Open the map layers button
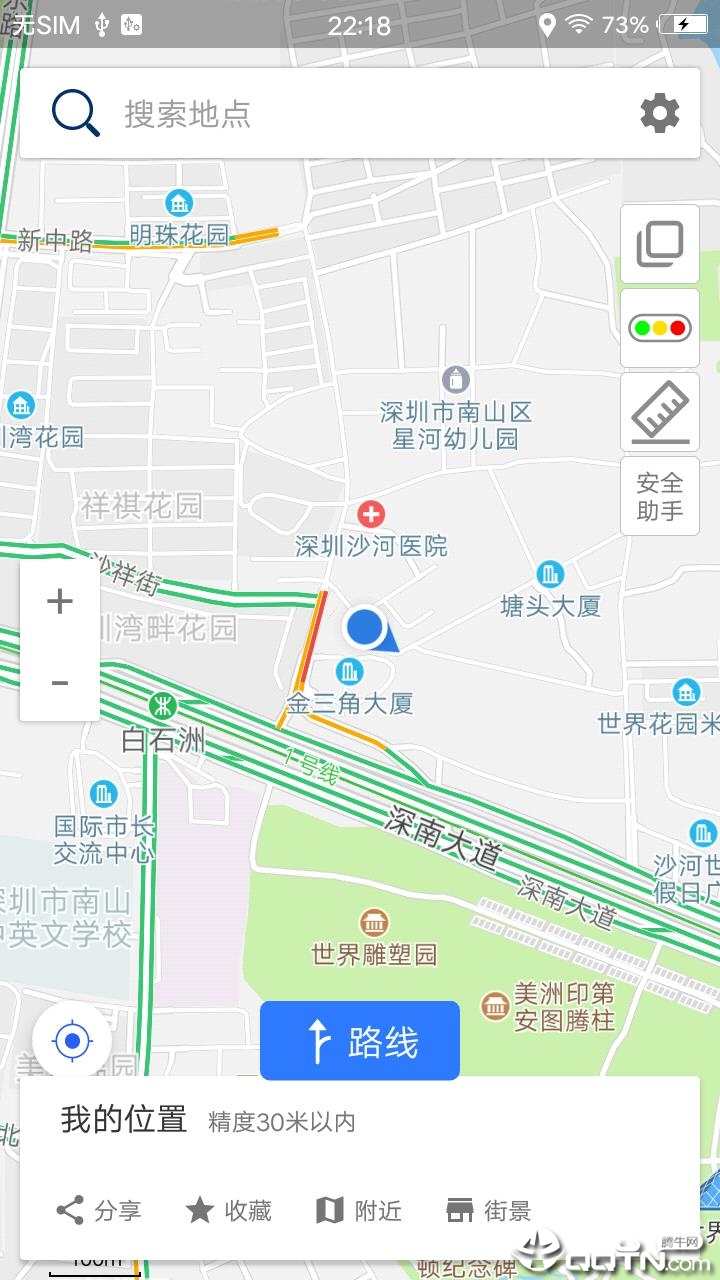Image resolution: width=720 pixels, height=1280 pixels. 660,243
